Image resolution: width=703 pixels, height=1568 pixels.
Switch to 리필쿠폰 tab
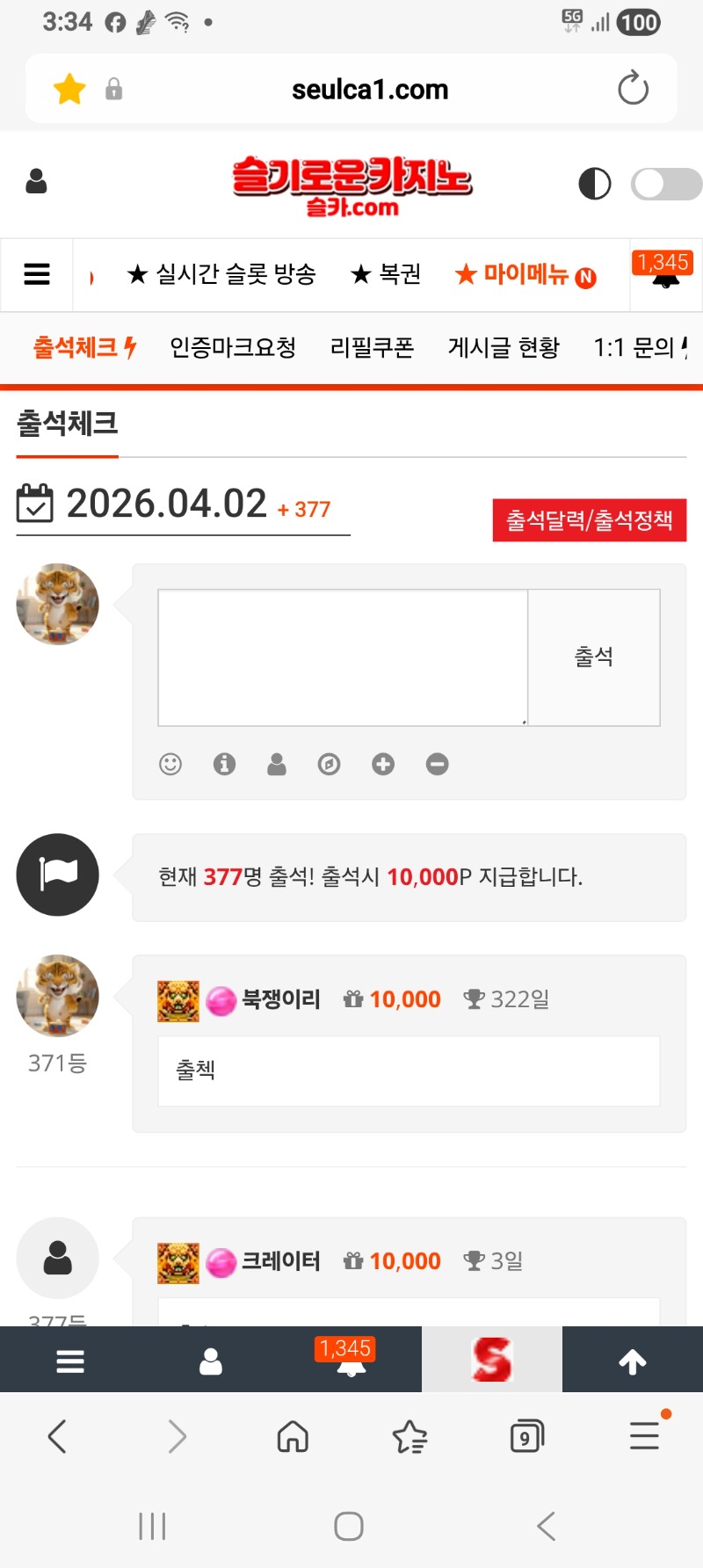click(372, 348)
